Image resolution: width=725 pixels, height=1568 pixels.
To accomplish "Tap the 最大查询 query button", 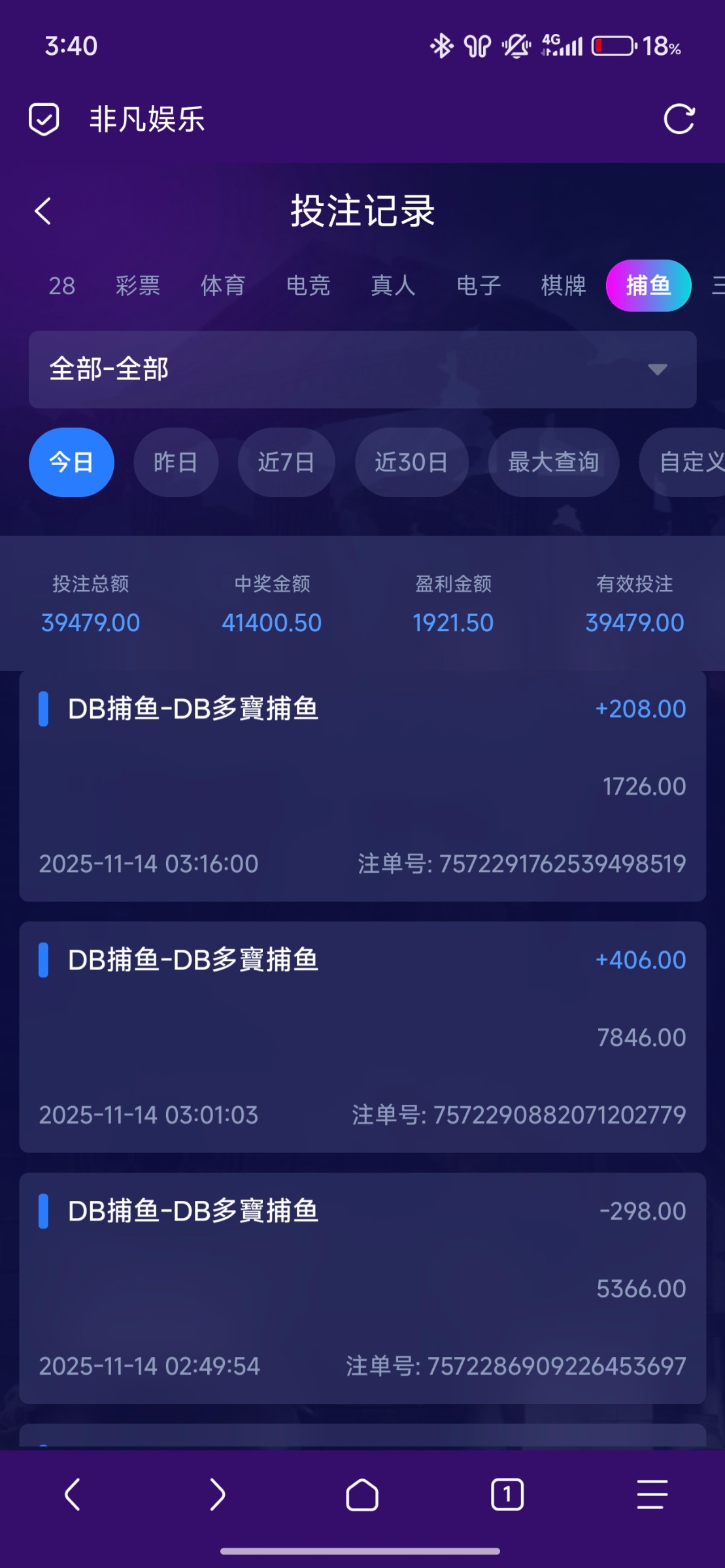I will coord(553,462).
